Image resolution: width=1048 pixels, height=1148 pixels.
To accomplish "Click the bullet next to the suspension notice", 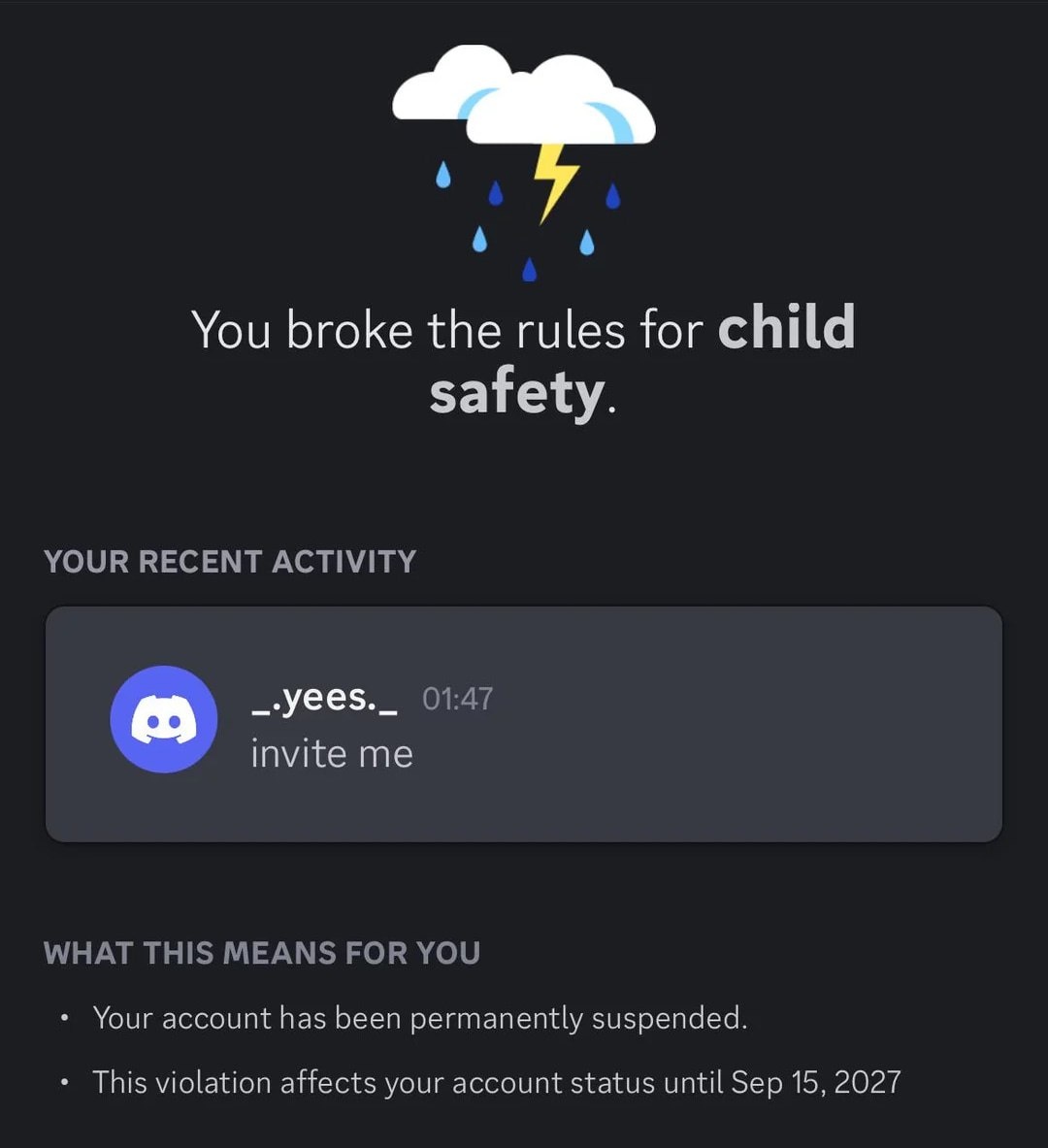I will 64,1018.
